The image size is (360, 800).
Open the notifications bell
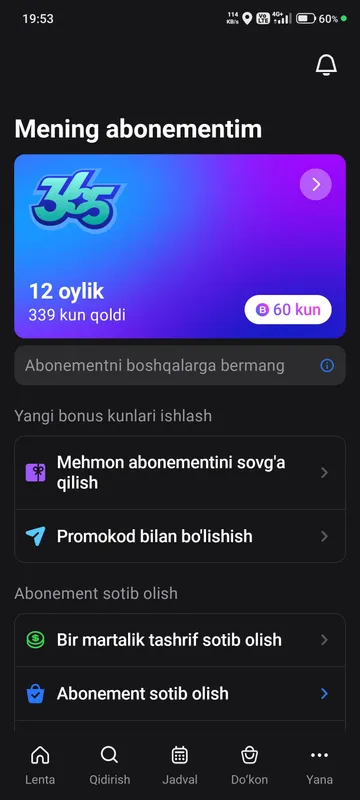326,65
